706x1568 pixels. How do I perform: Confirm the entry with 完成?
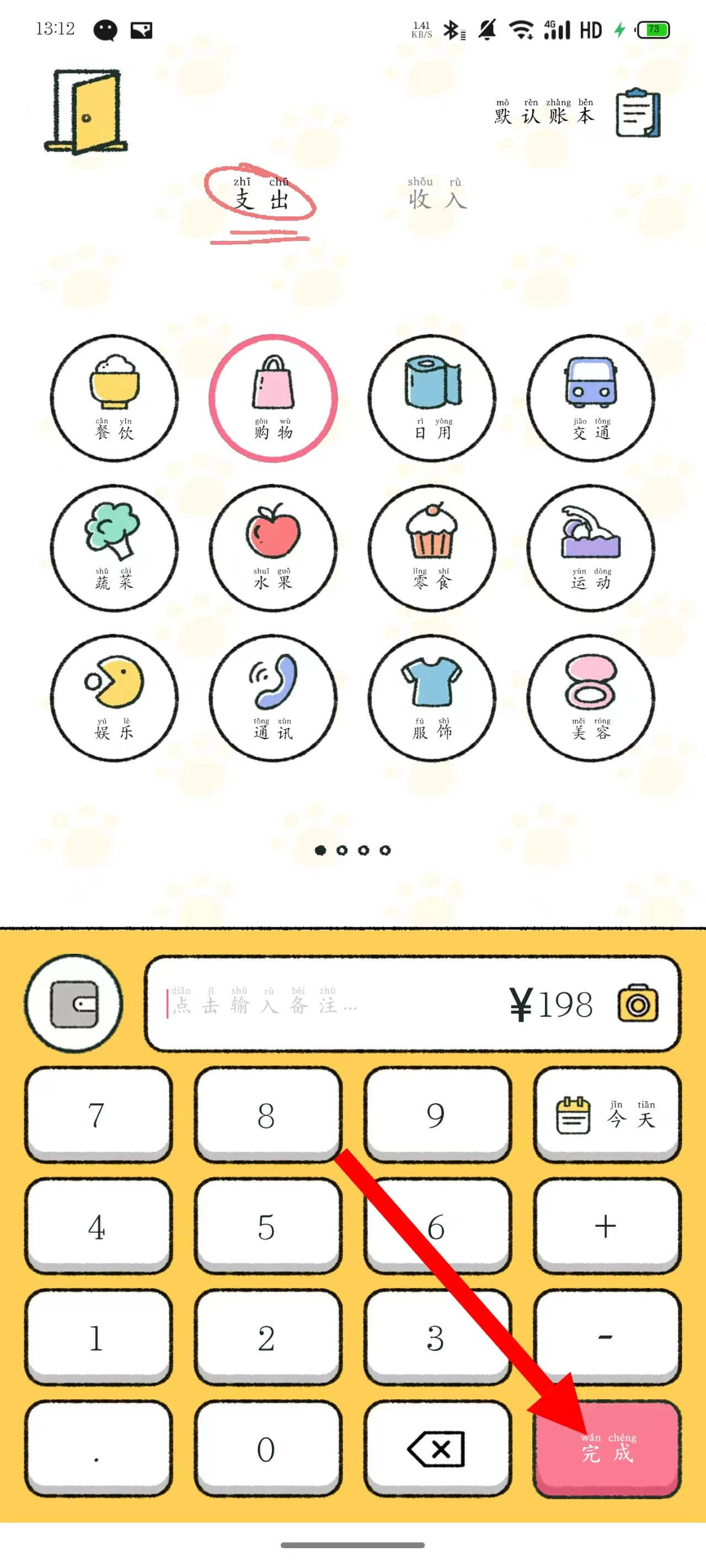click(607, 1448)
